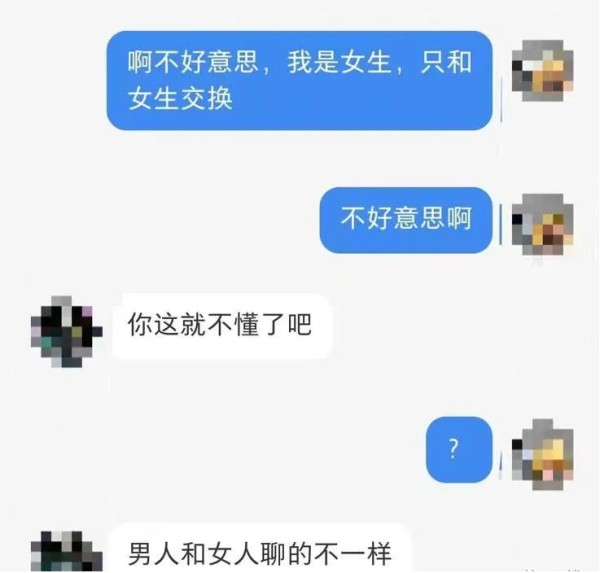Open sender's avatar beside the 我是女生 message
This screenshot has height=573, width=600.
(x=542, y=70)
